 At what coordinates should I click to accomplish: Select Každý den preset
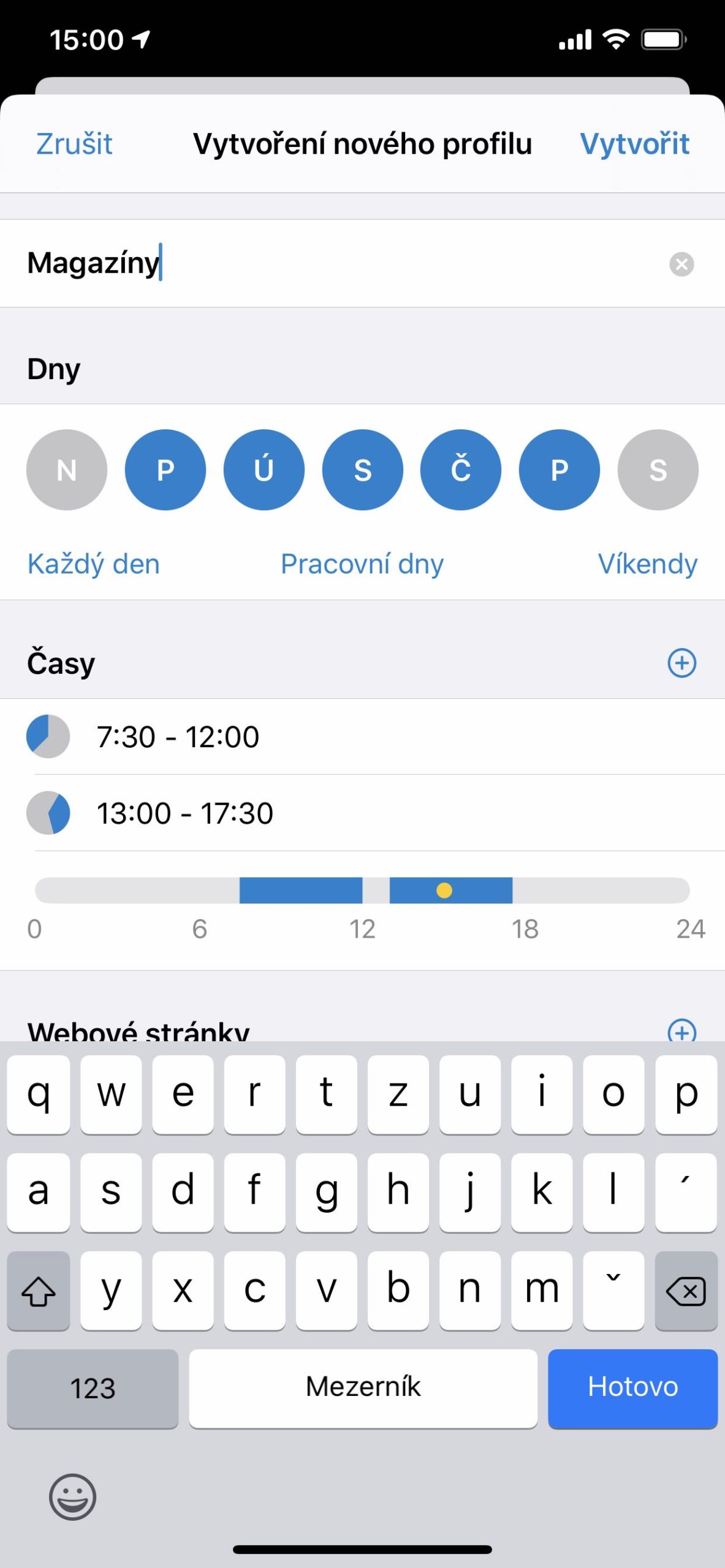(x=94, y=563)
